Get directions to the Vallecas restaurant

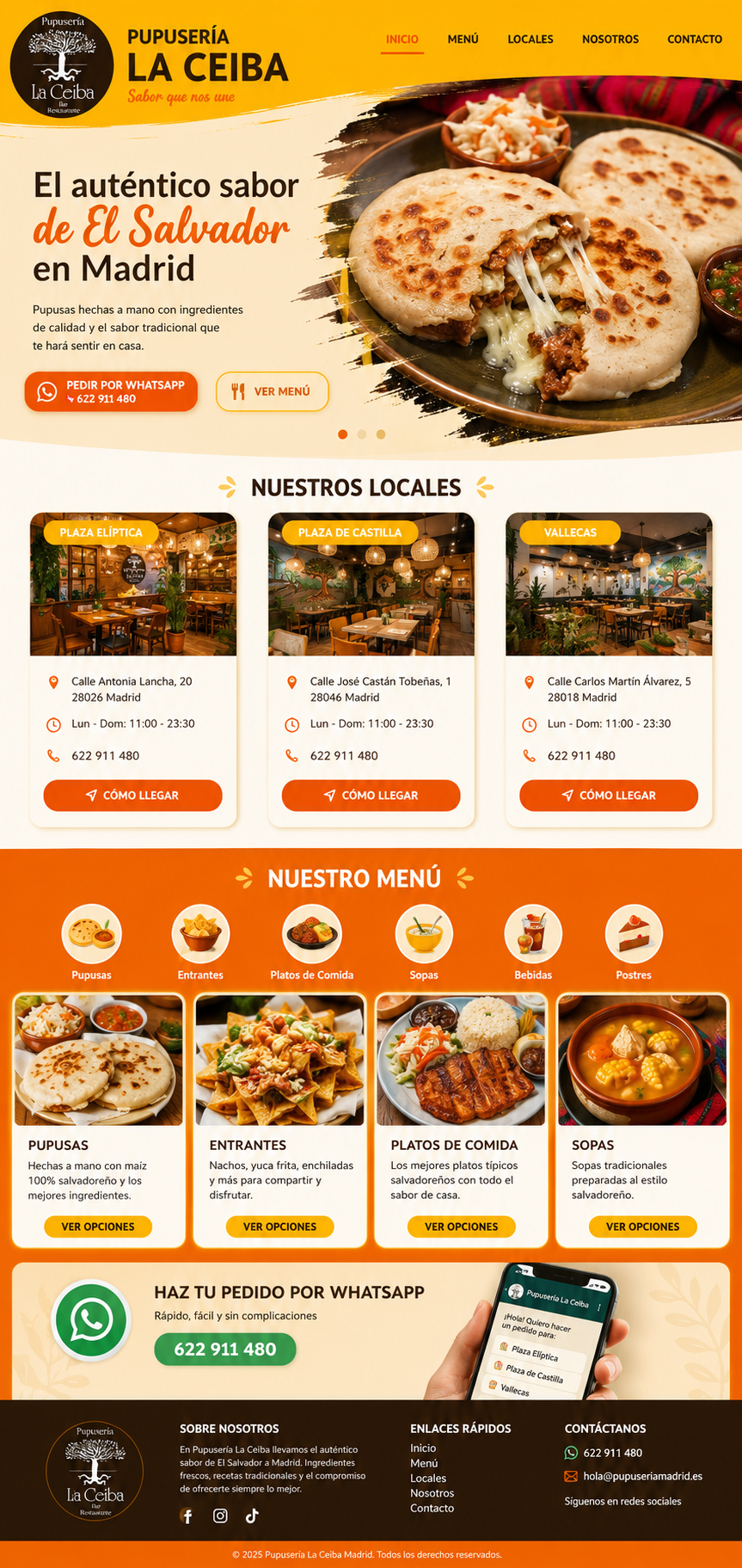point(609,796)
